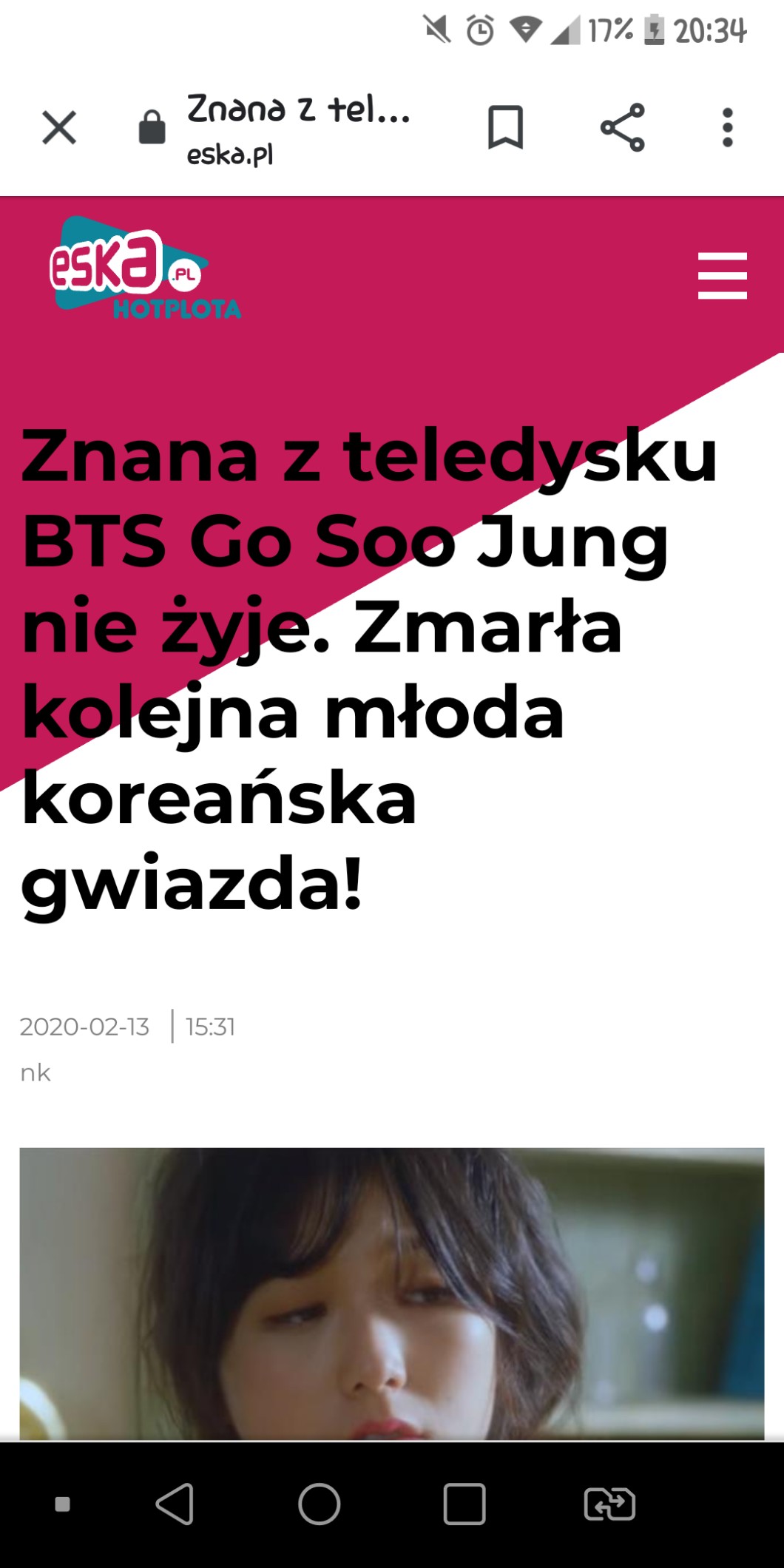Share this article link
The image size is (784, 1568).
[x=622, y=128]
